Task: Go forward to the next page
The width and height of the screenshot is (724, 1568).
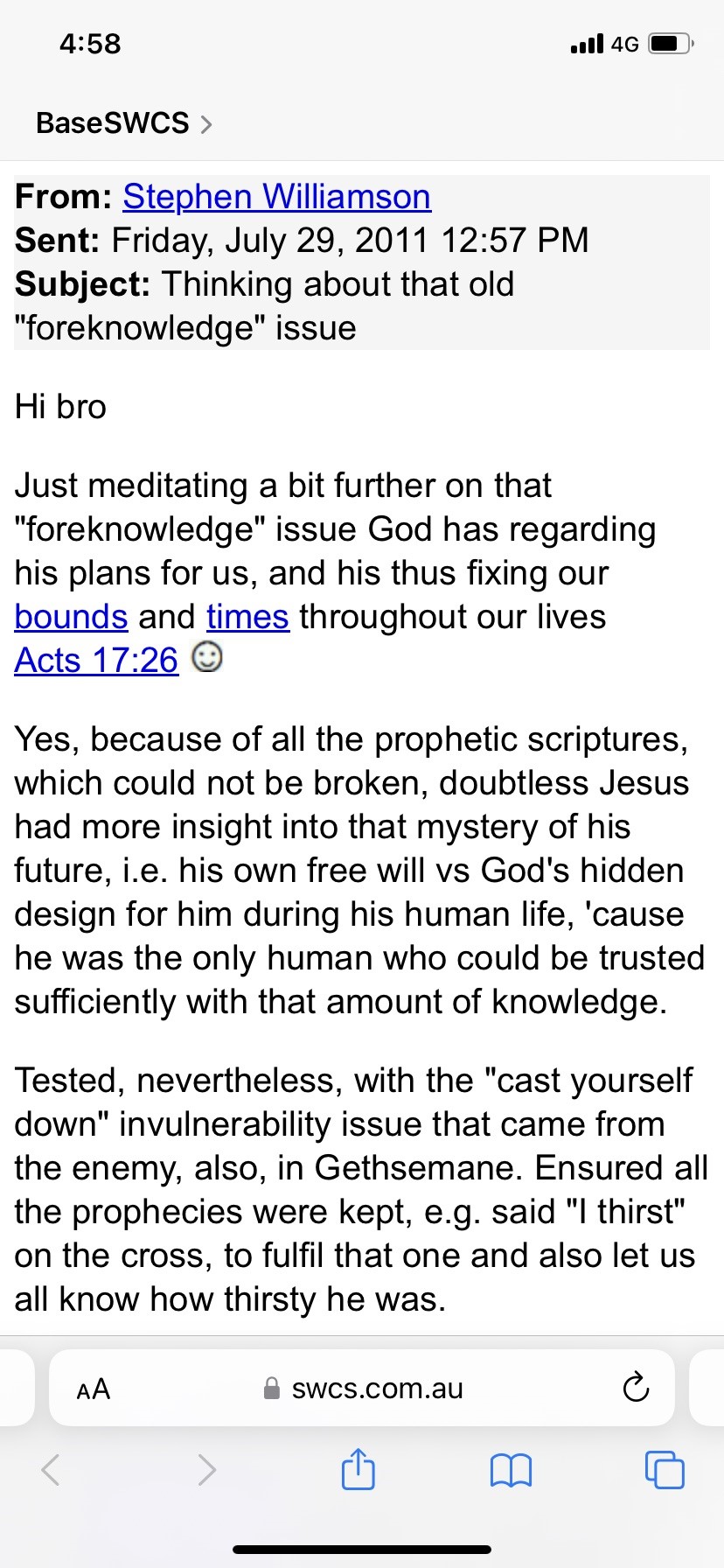Action: coord(207,1469)
